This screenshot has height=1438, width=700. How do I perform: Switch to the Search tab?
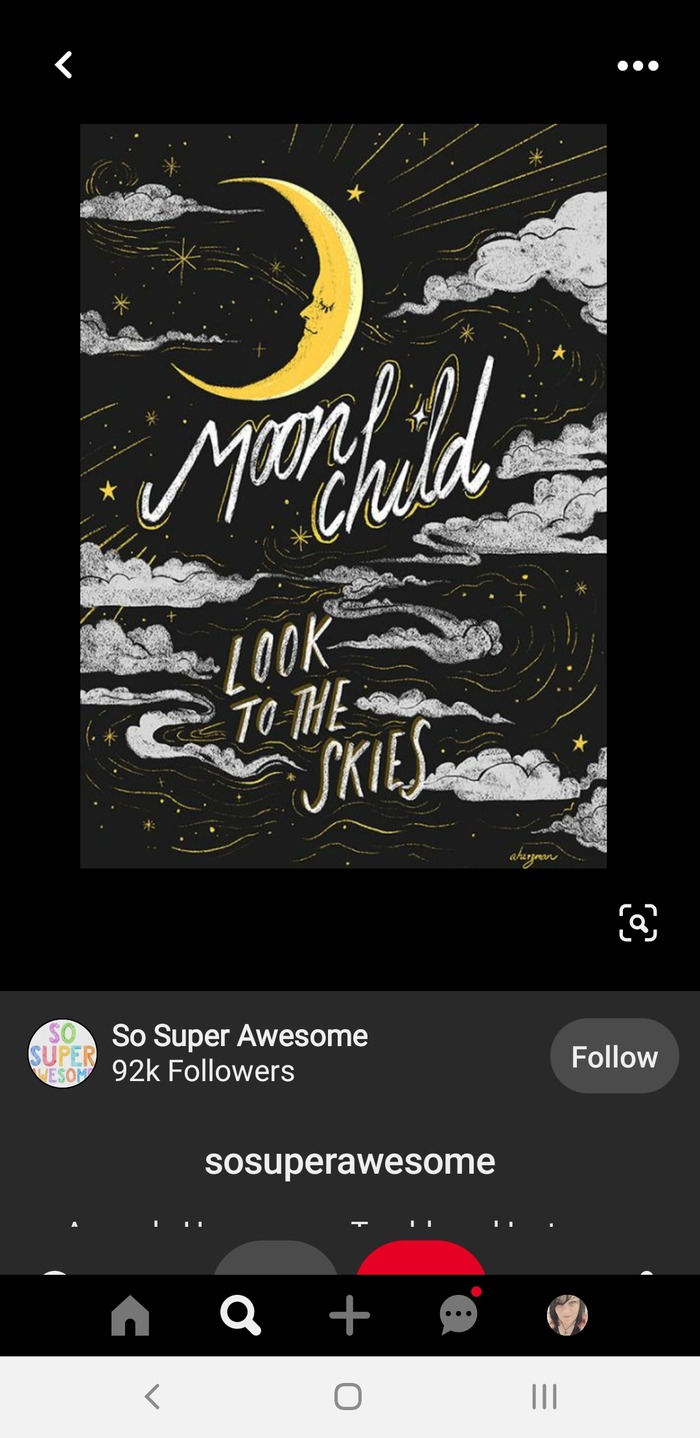[x=240, y=1315]
